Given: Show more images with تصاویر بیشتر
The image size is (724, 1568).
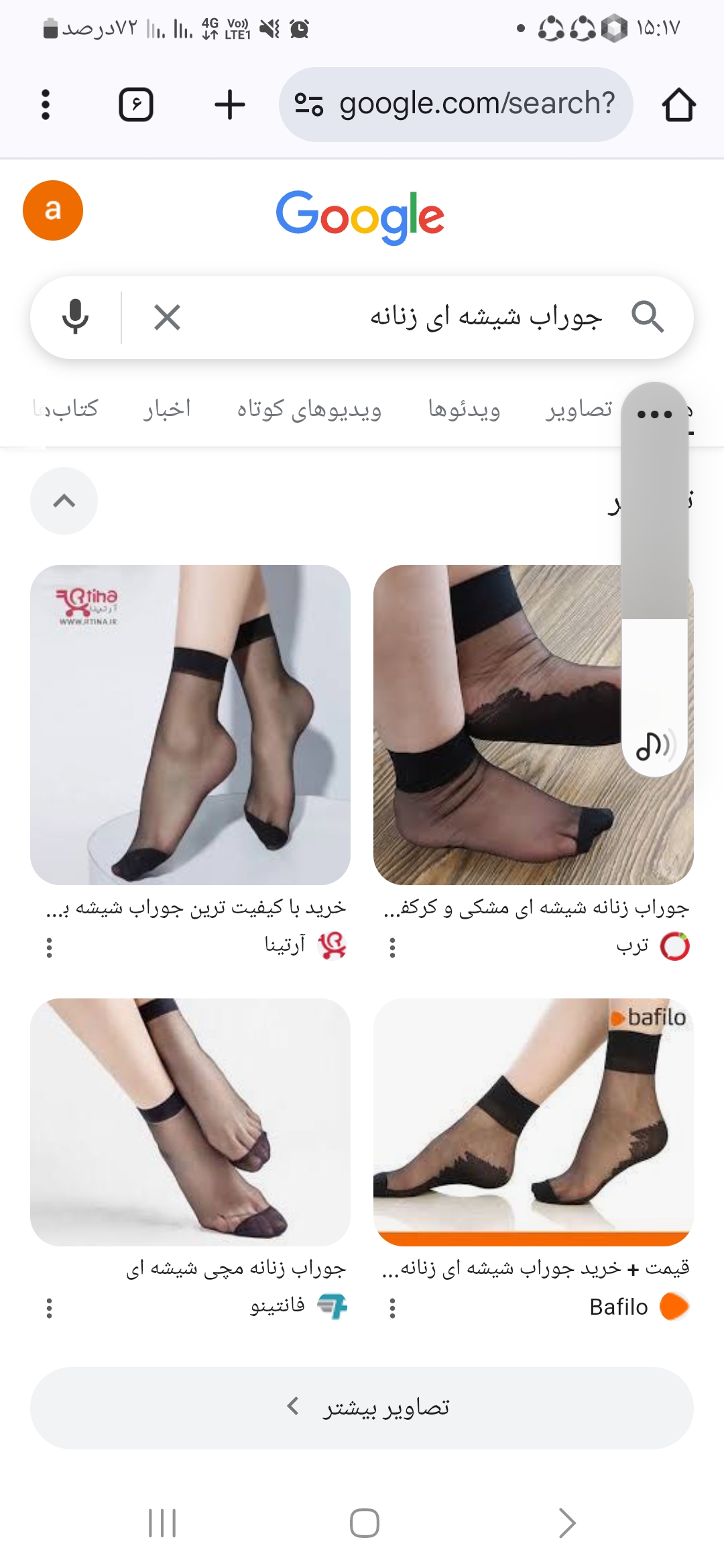Looking at the screenshot, I should click(x=362, y=1408).
